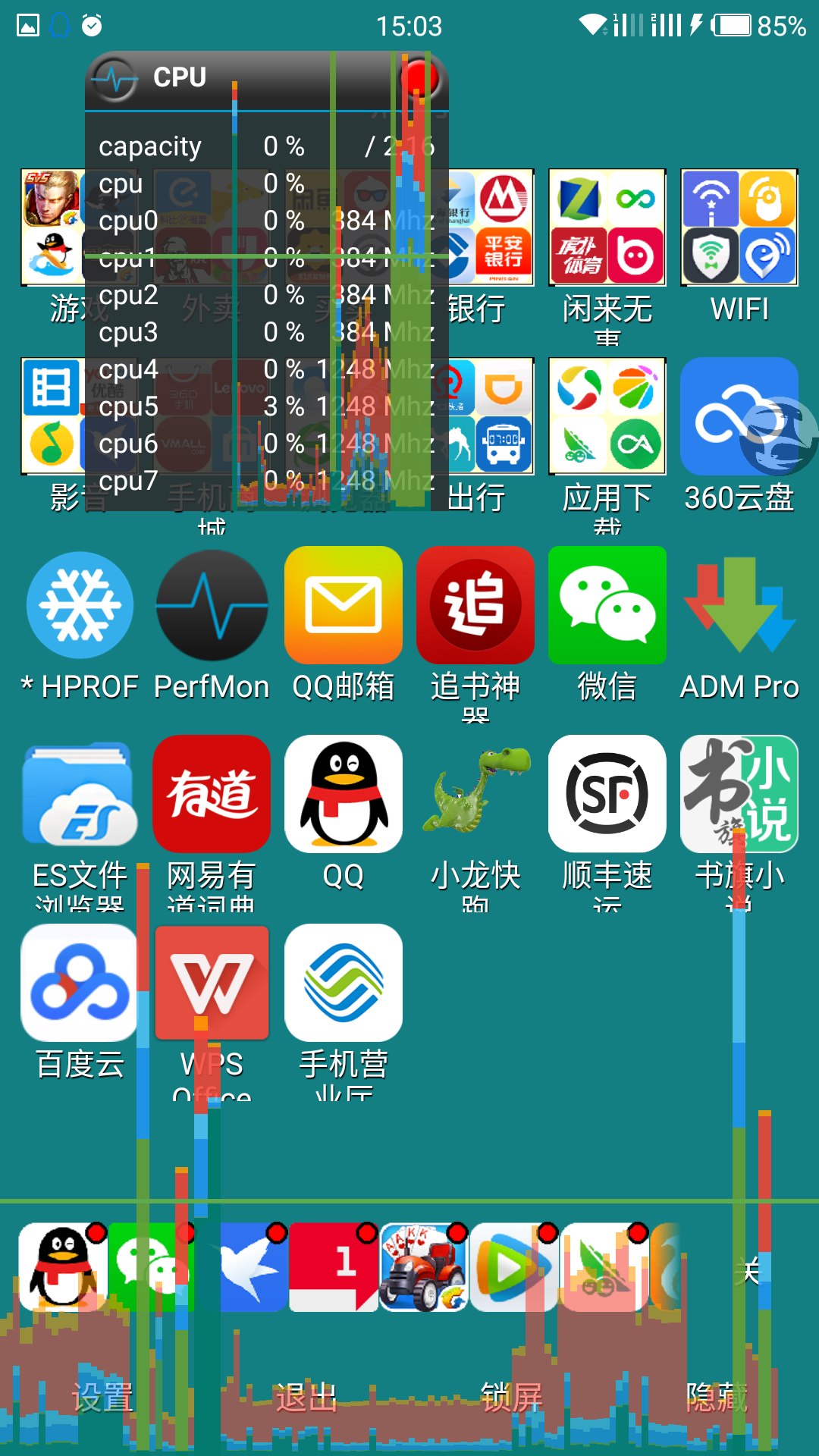Viewport: 819px width, 1456px height.
Task: Open the HPROF app
Action: point(80,607)
